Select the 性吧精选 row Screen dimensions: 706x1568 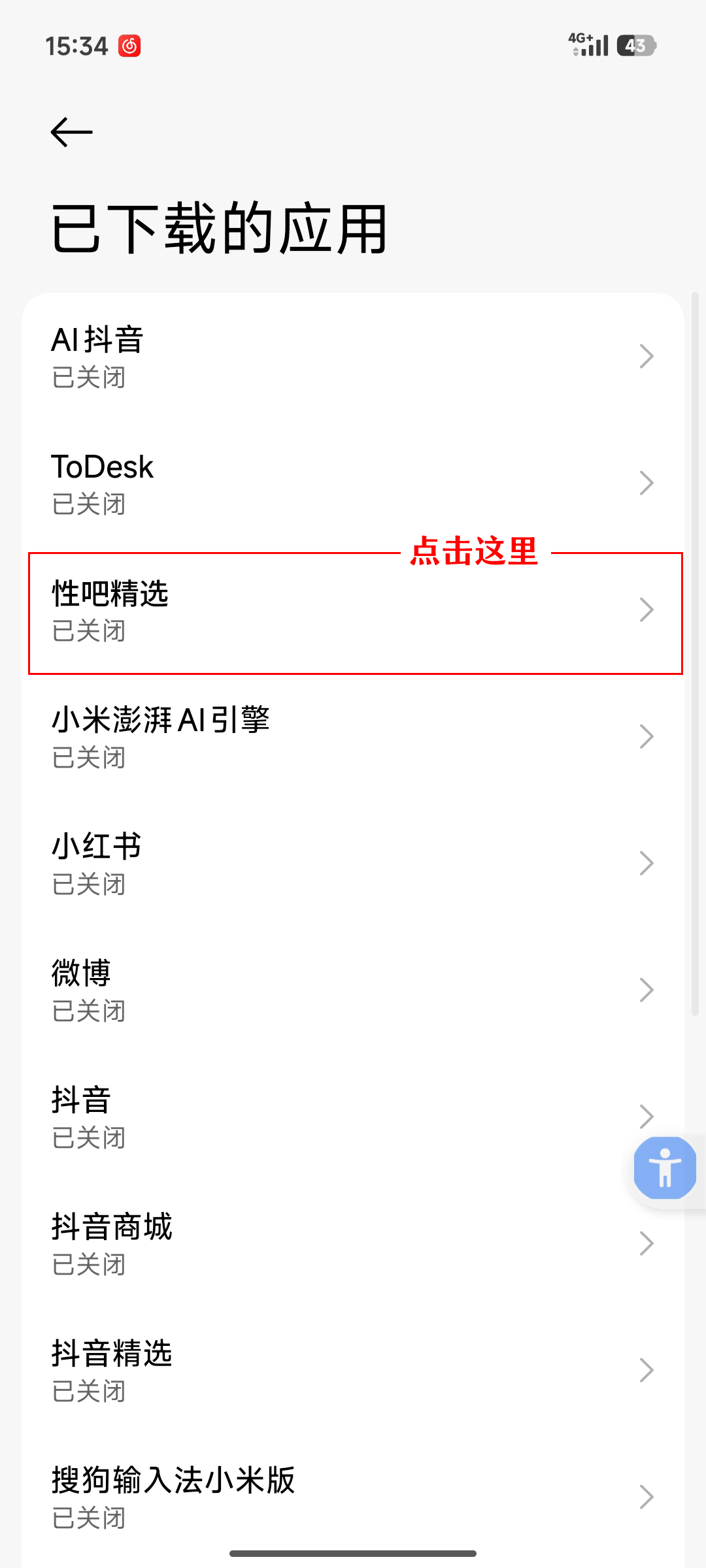[353, 611]
